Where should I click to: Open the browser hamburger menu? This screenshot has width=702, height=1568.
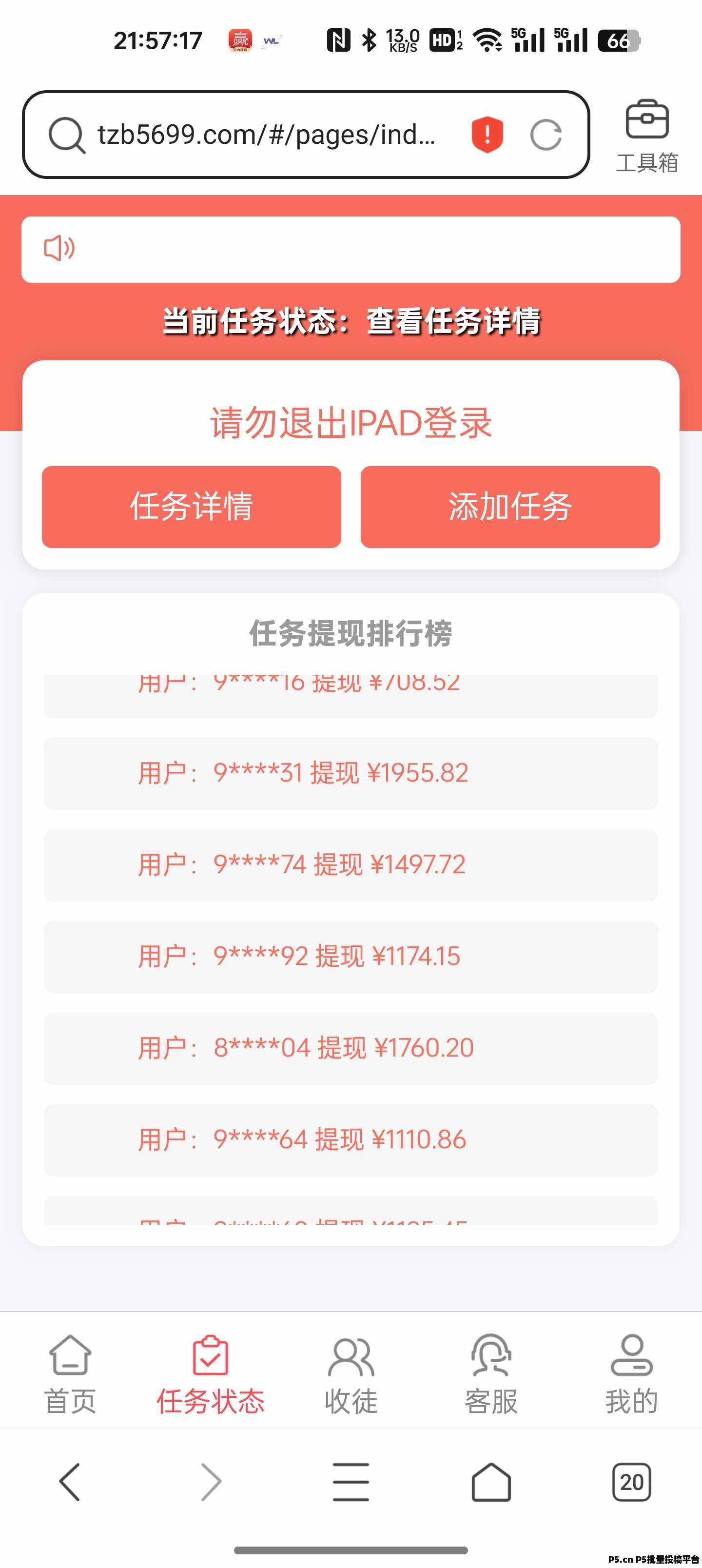pos(351,1482)
